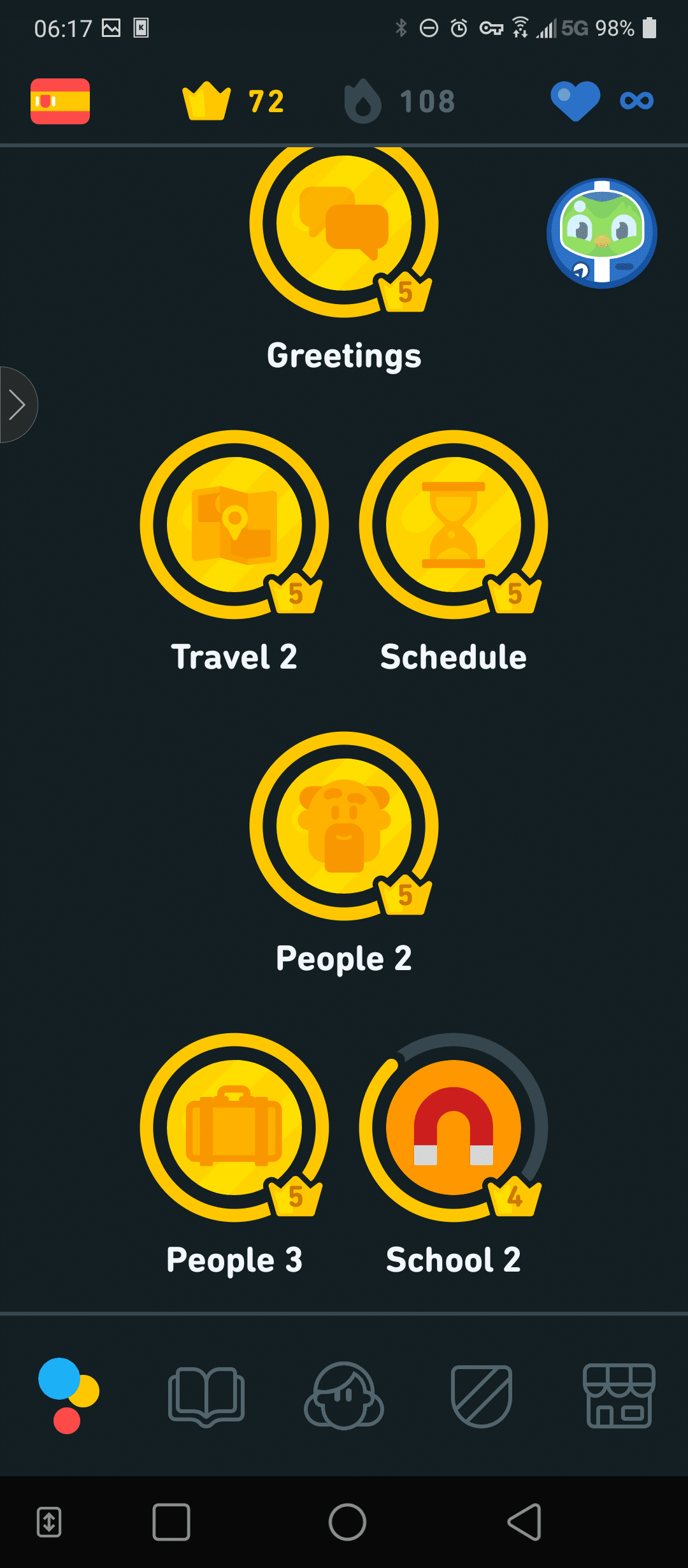Screen dimensions: 688x1568
Task: View the 108 day streak flame
Action: pyautogui.click(x=399, y=101)
